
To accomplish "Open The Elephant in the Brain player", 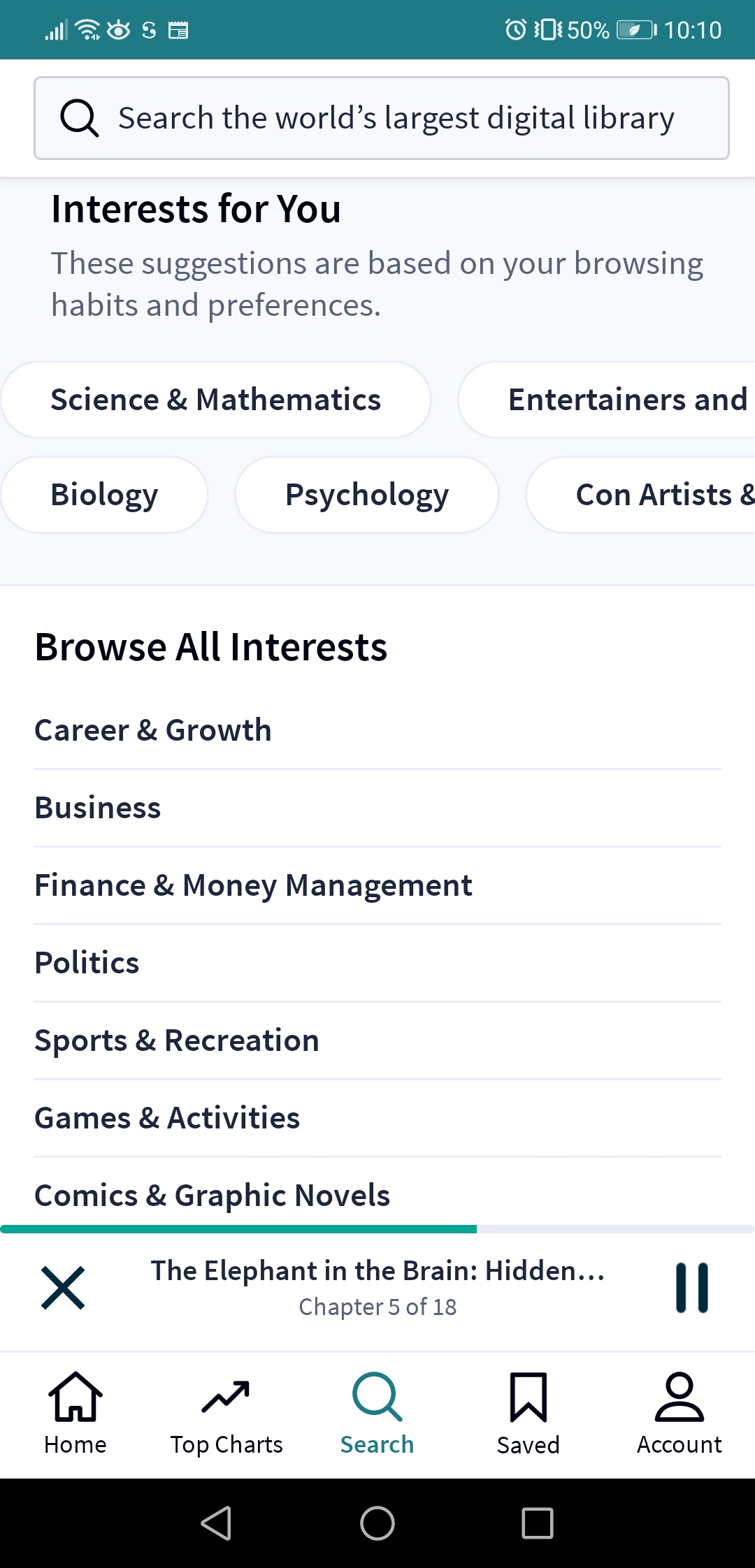I will 377,1287.
